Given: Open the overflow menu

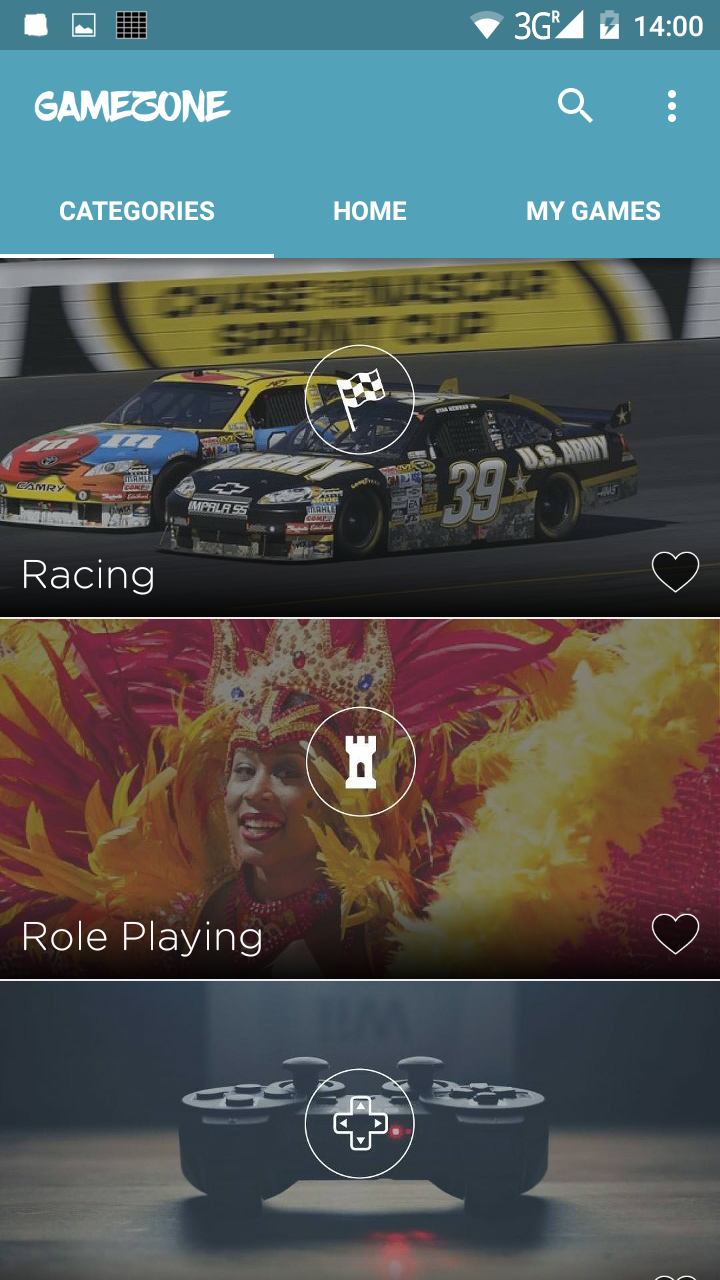Looking at the screenshot, I should (672, 106).
